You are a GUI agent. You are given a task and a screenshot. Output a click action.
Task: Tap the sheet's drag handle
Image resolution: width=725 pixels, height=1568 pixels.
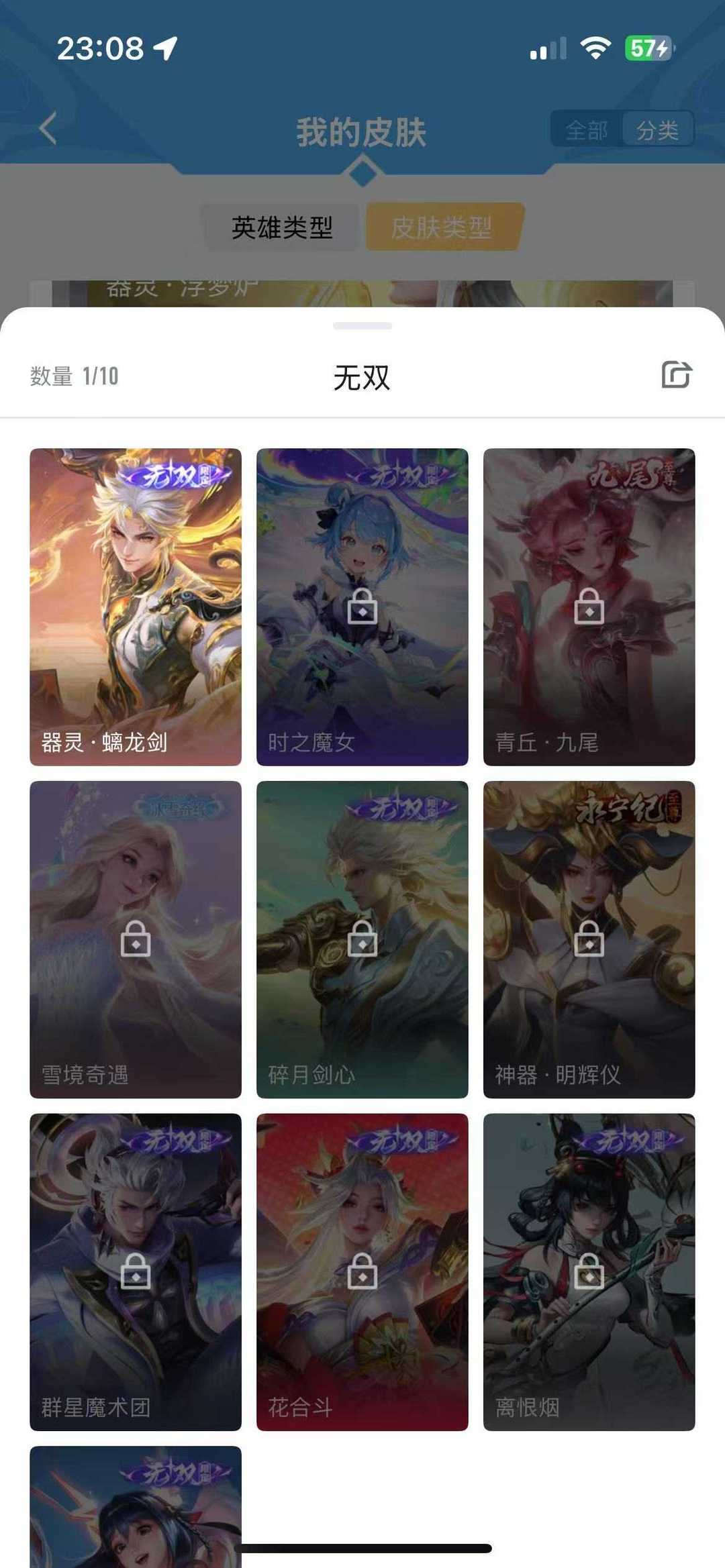(362, 326)
